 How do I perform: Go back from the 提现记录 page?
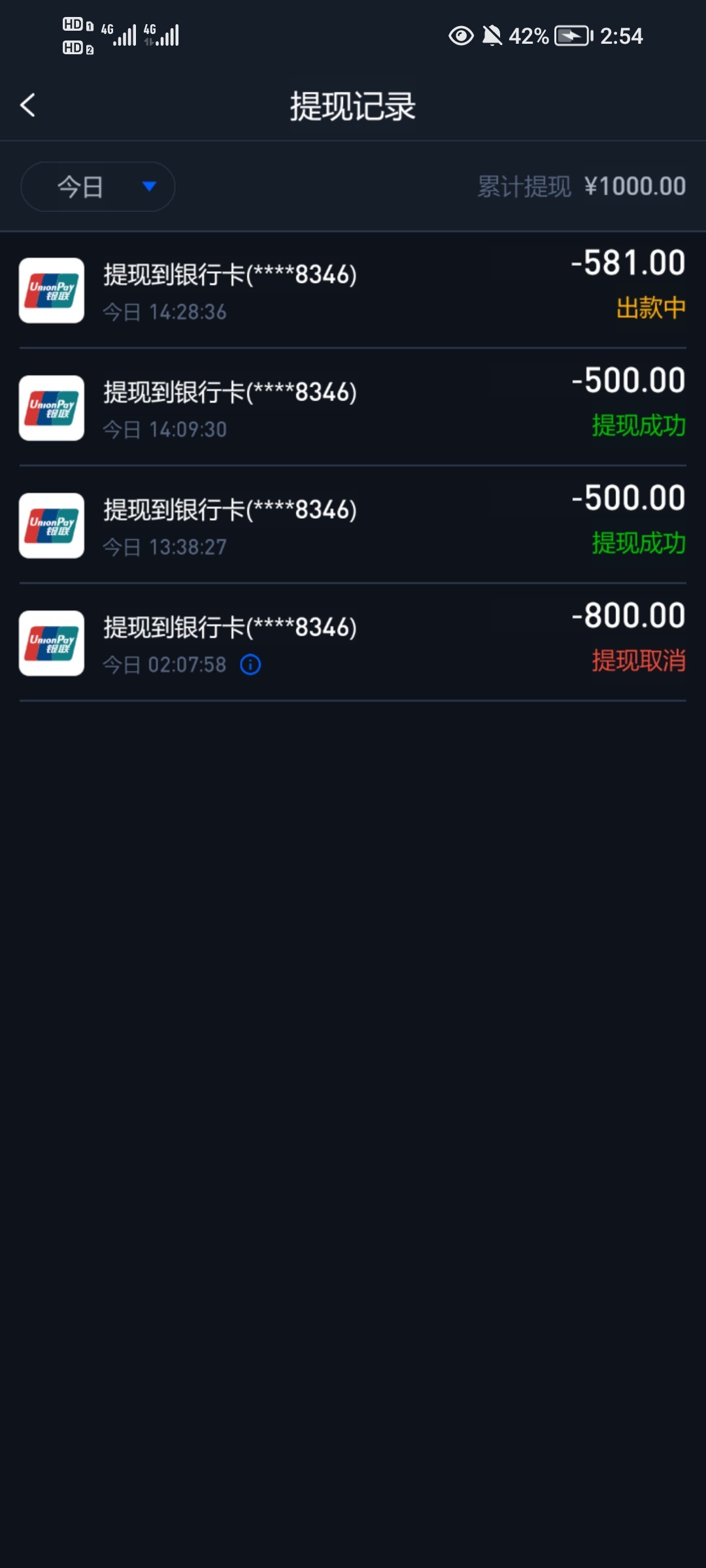[27, 105]
